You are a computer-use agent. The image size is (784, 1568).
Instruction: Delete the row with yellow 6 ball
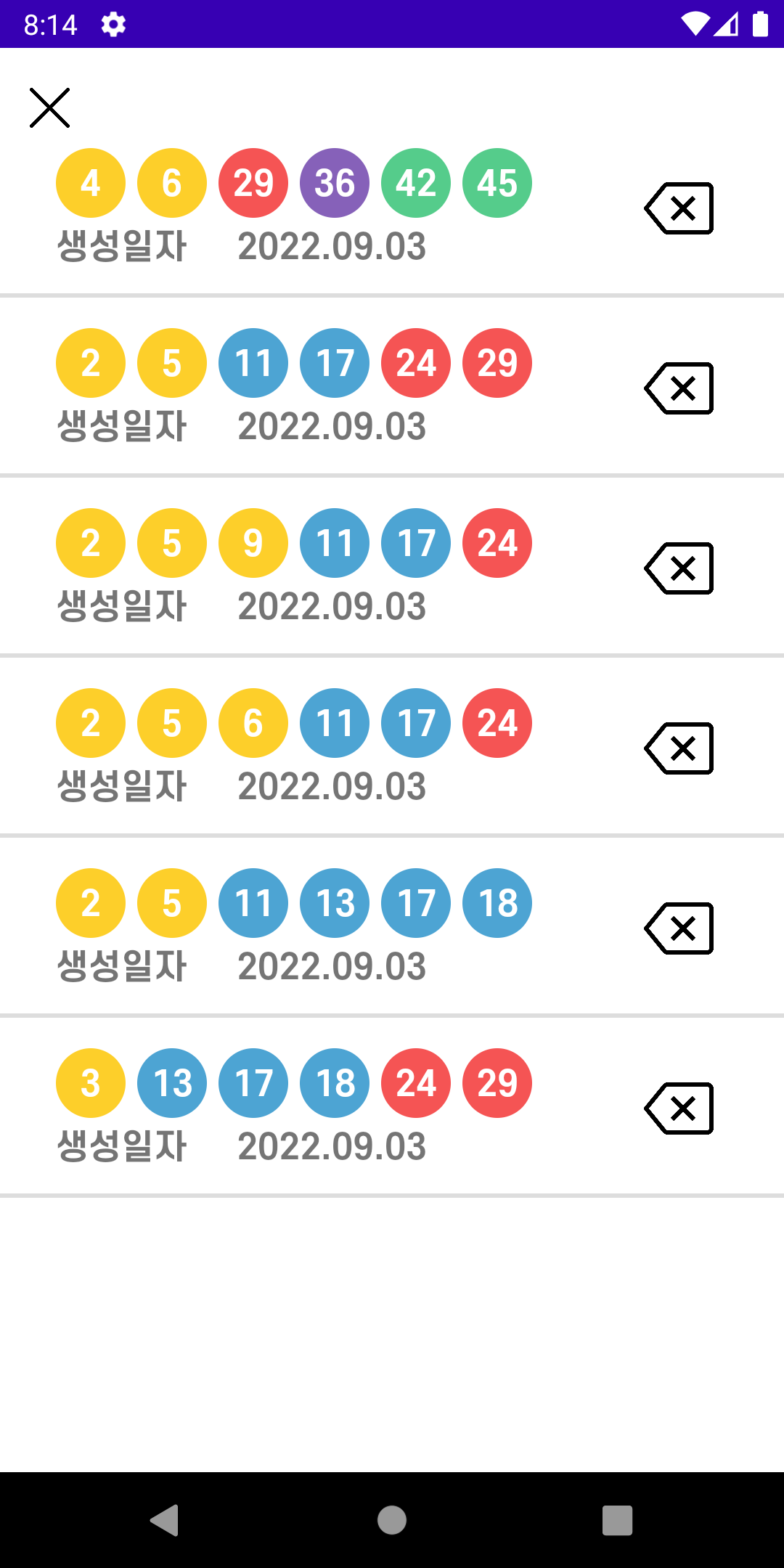click(679, 748)
